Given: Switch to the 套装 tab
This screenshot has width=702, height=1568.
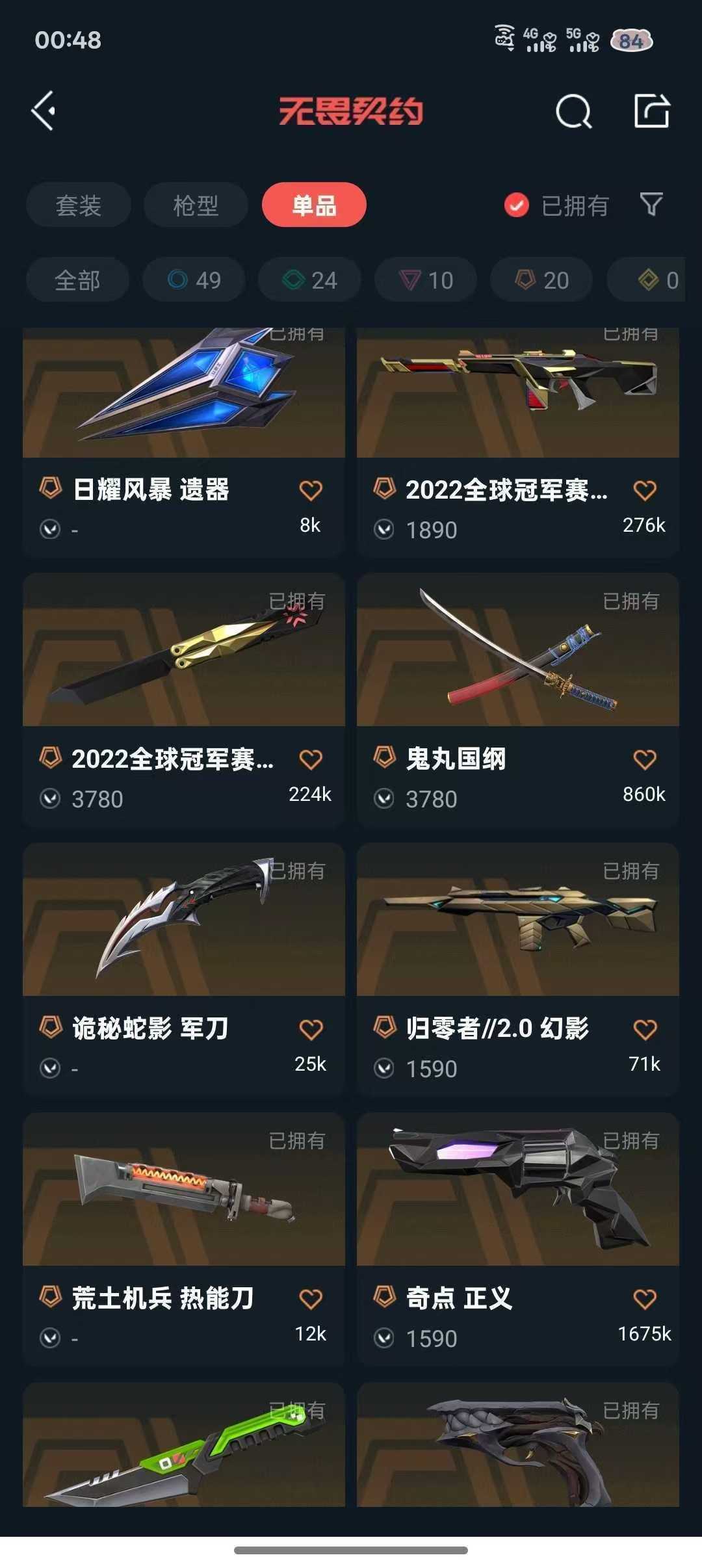Looking at the screenshot, I should (79, 205).
